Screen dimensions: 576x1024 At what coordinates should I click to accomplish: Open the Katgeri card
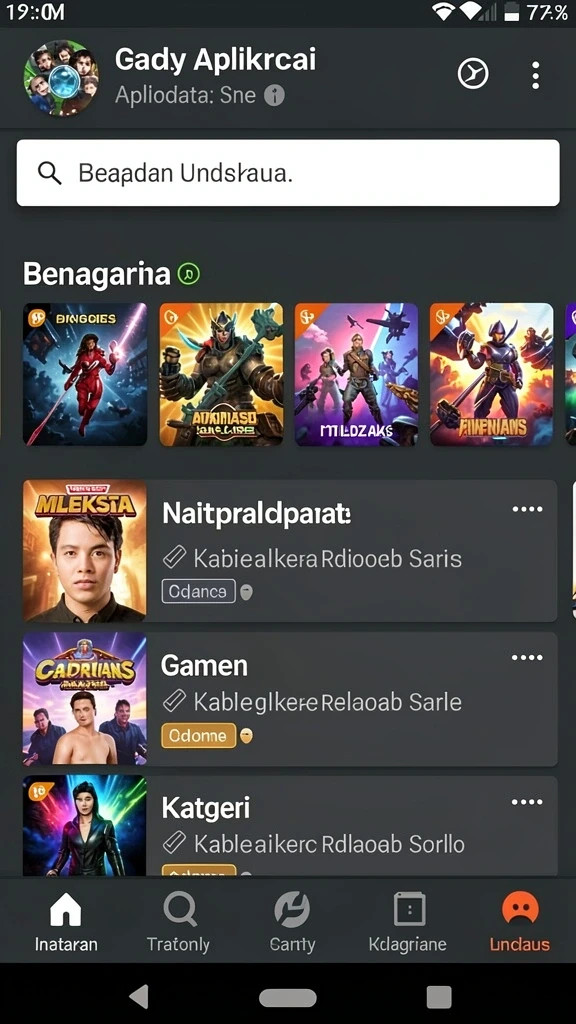coord(290,826)
